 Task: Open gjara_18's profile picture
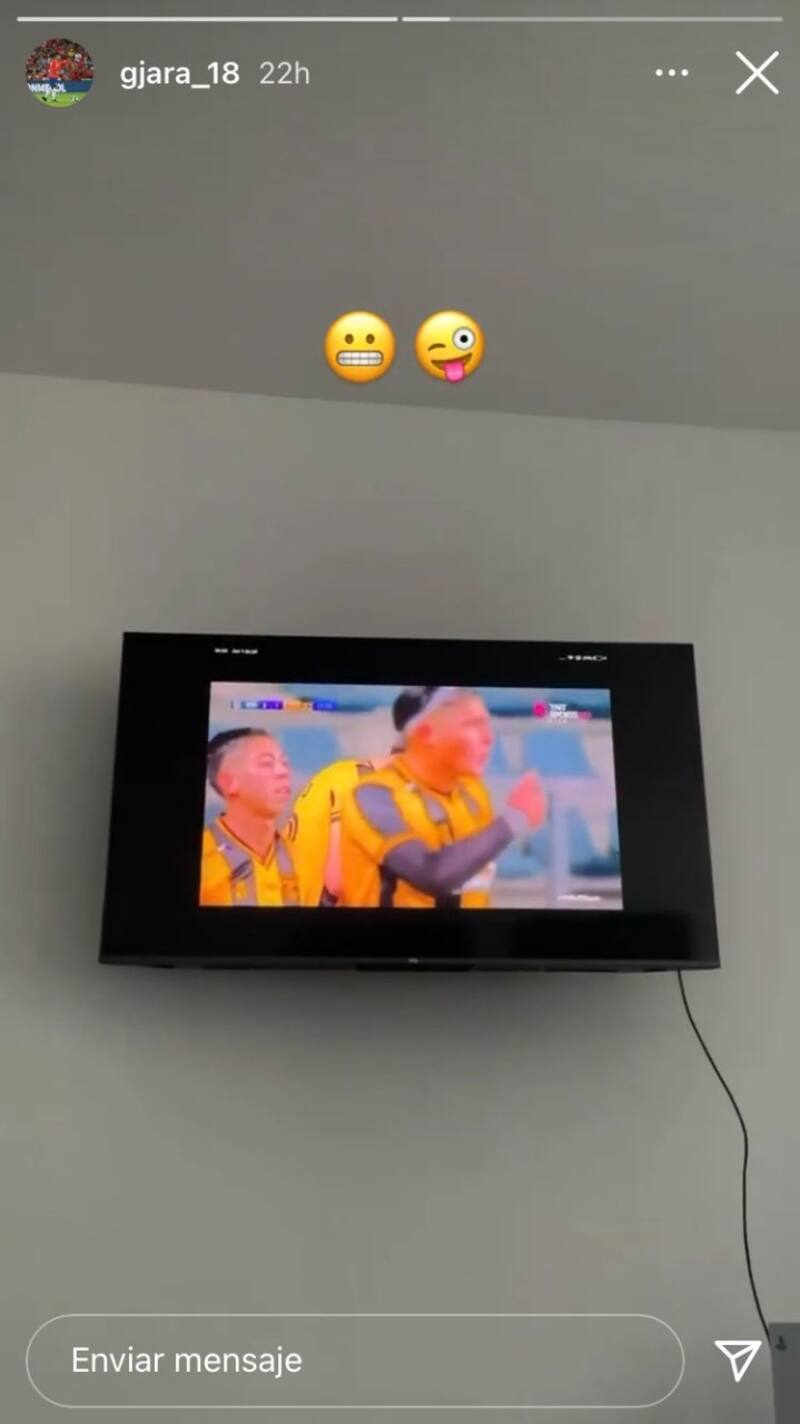tap(59, 73)
